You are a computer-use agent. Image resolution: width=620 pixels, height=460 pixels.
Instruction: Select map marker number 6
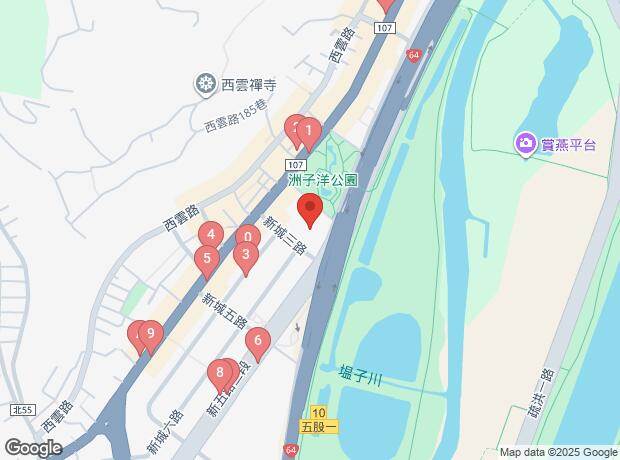pos(257,342)
